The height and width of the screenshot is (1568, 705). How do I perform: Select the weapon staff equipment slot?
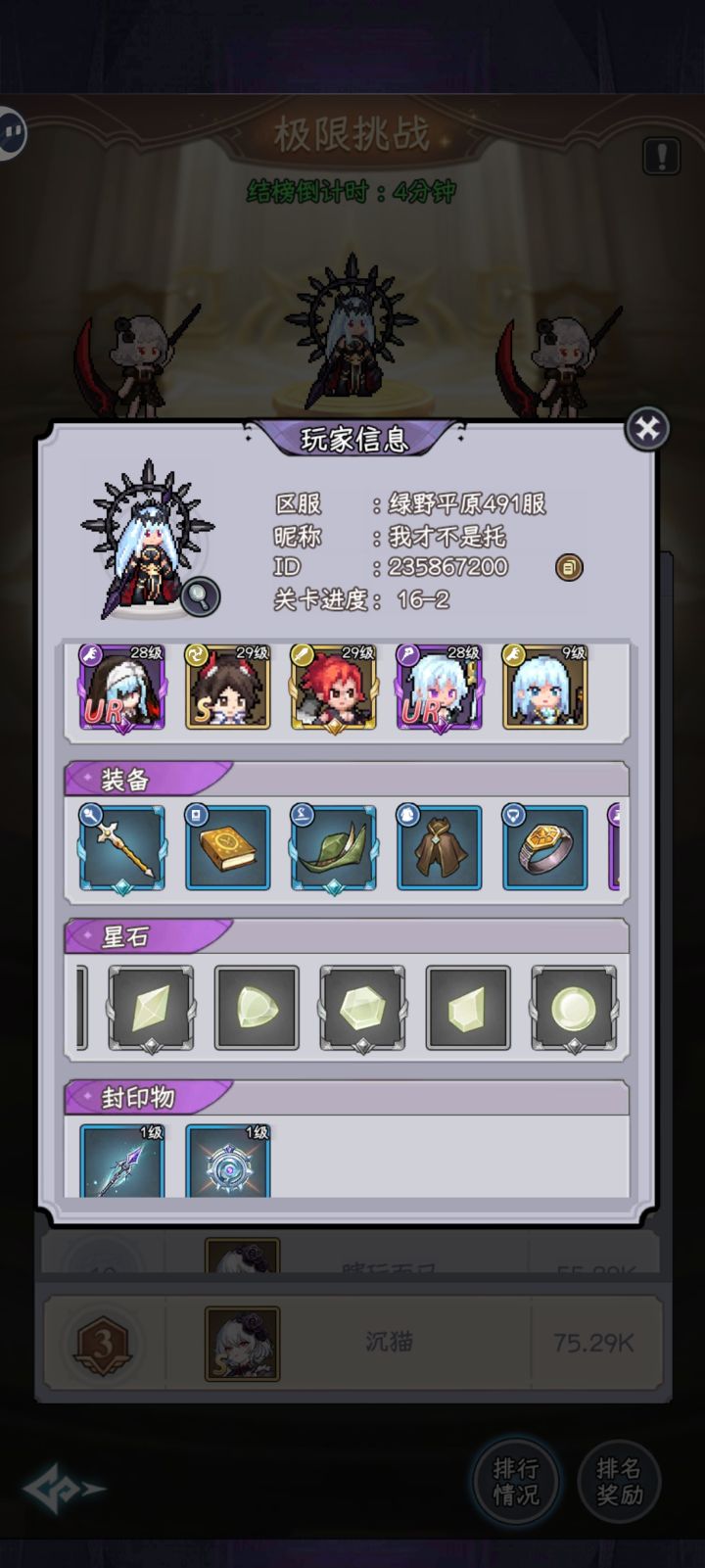tap(120, 848)
